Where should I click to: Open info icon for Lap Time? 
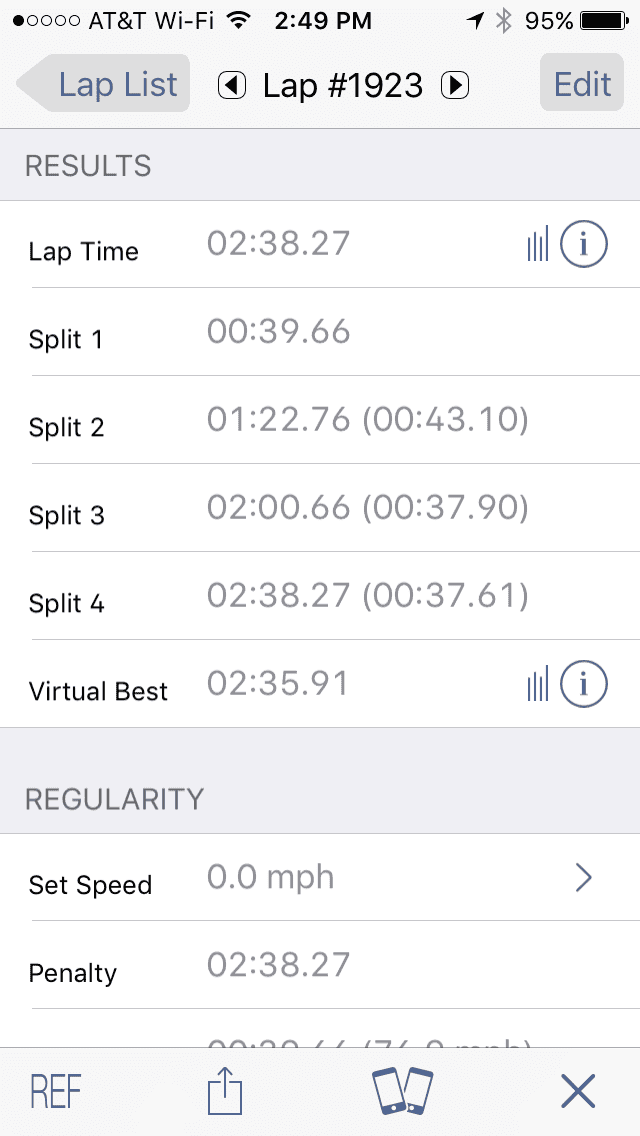[x=583, y=245]
